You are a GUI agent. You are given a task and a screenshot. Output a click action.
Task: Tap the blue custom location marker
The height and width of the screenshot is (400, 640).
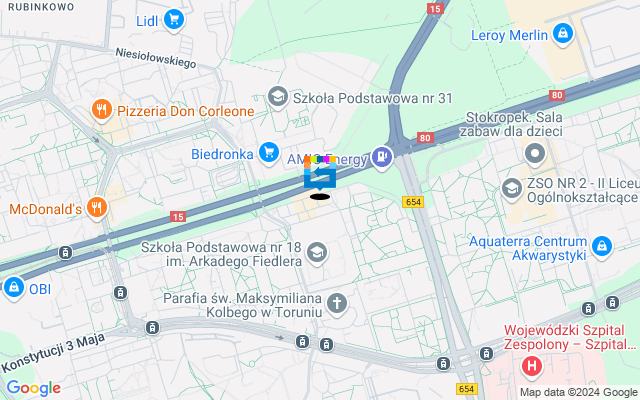pyautogui.click(x=320, y=177)
